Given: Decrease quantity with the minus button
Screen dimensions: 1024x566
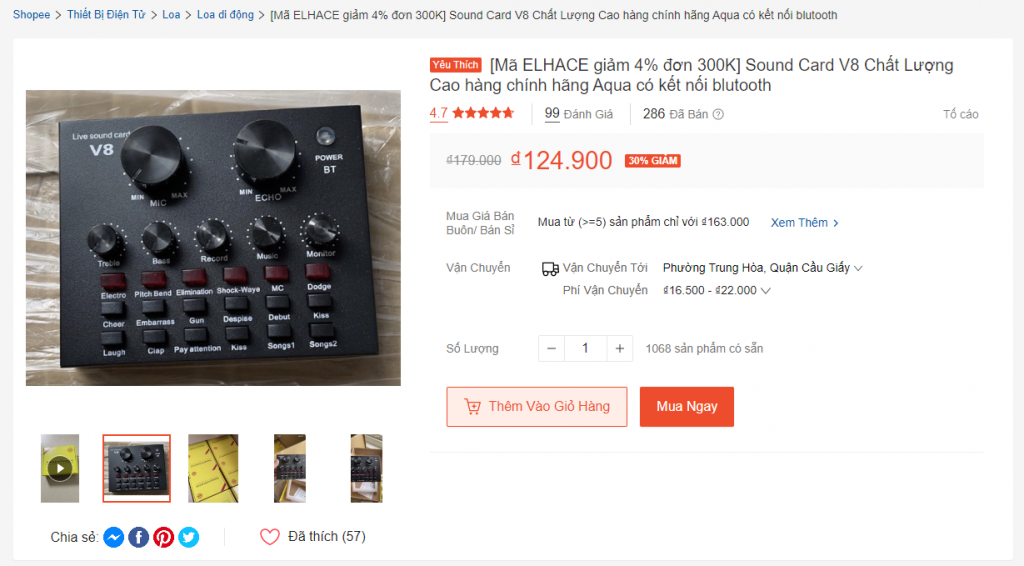Looking at the screenshot, I should click(x=552, y=348).
